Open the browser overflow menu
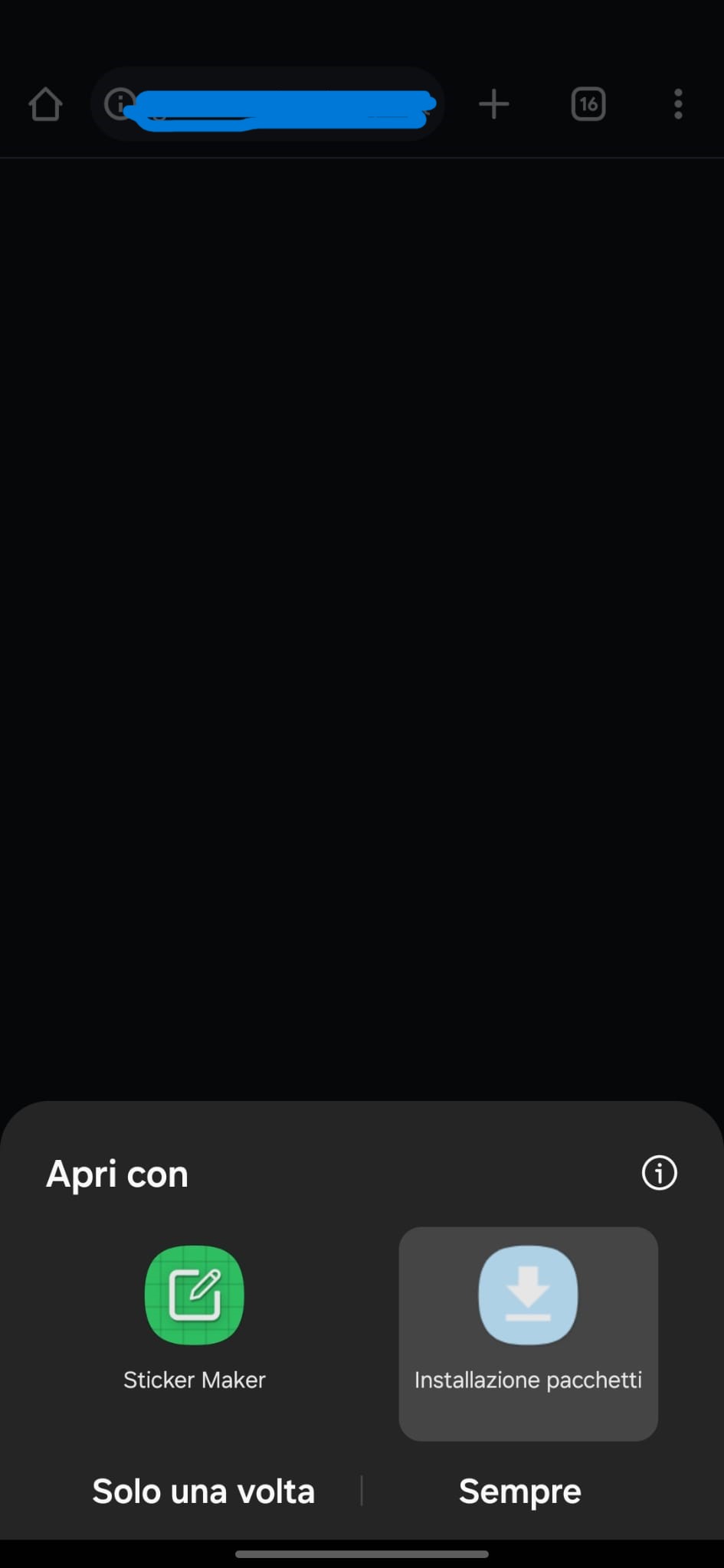The image size is (724, 1568). pyautogui.click(x=678, y=104)
